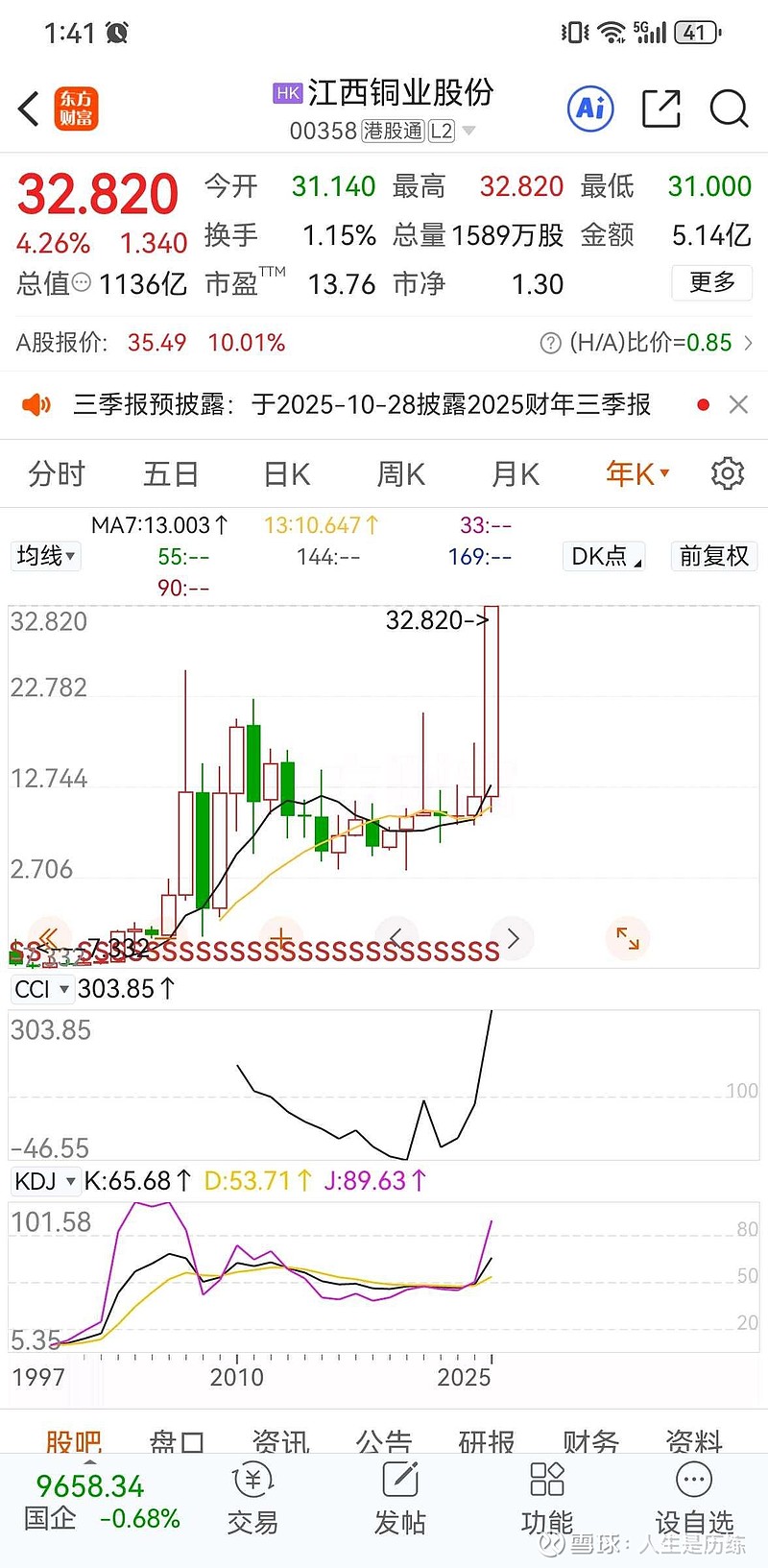Viewport: 768px width, 1568px height.
Task: Select the 月K chart tab
Action: (516, 473)
